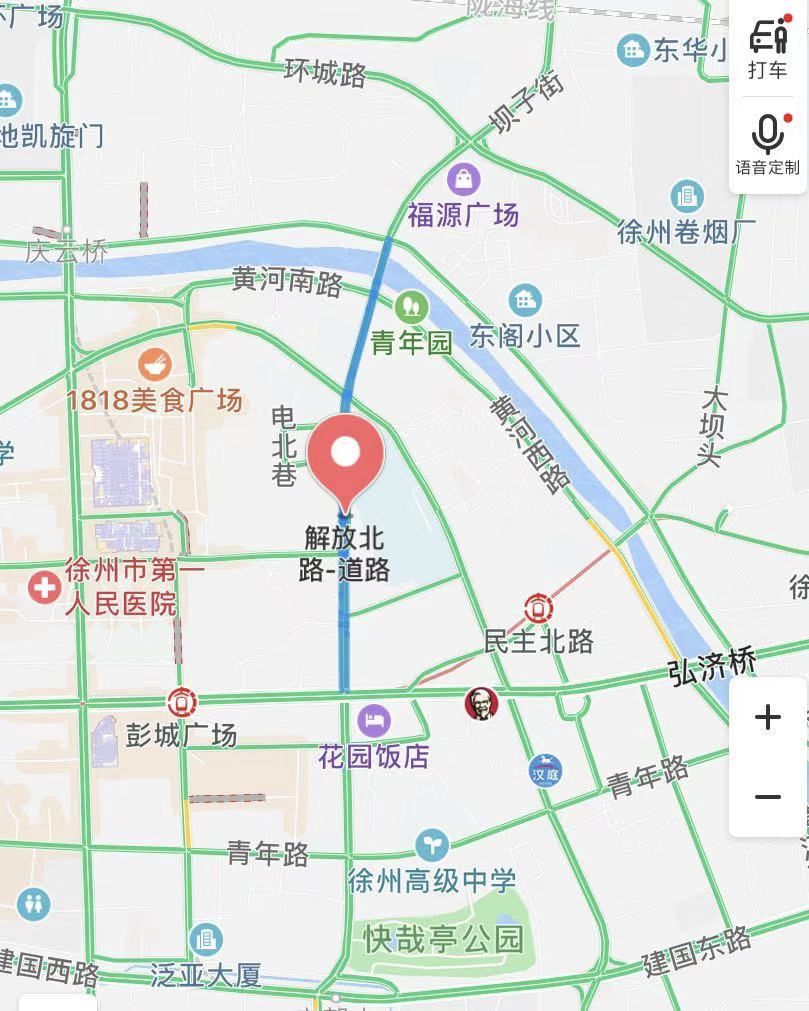The image size is (809, 1011).
Task: Open 徐州卷烟厂 building marker
Action: point(687,196)
